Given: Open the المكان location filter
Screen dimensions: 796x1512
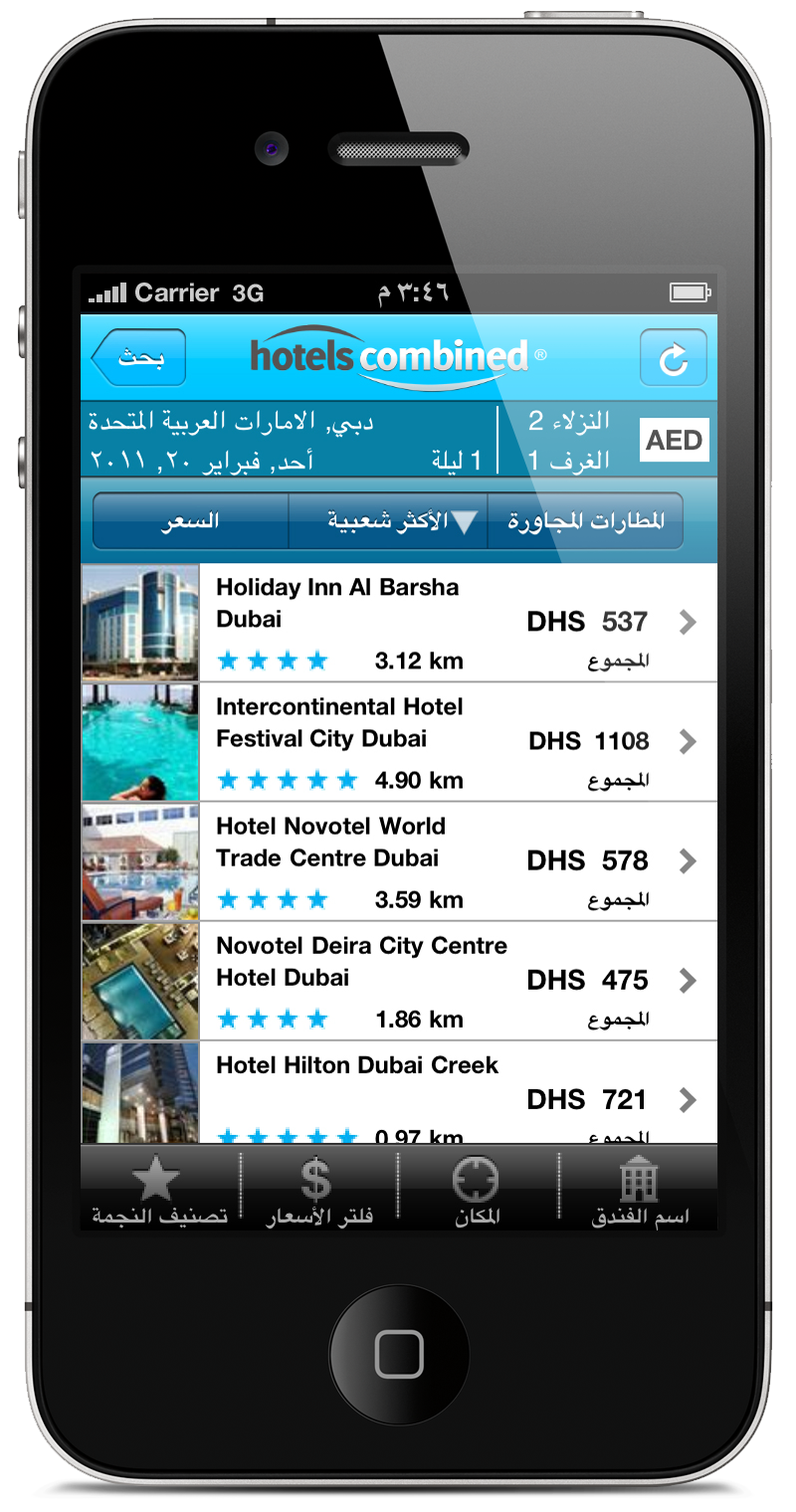Looking at the screenshot, I should [x=478, y=1189].
